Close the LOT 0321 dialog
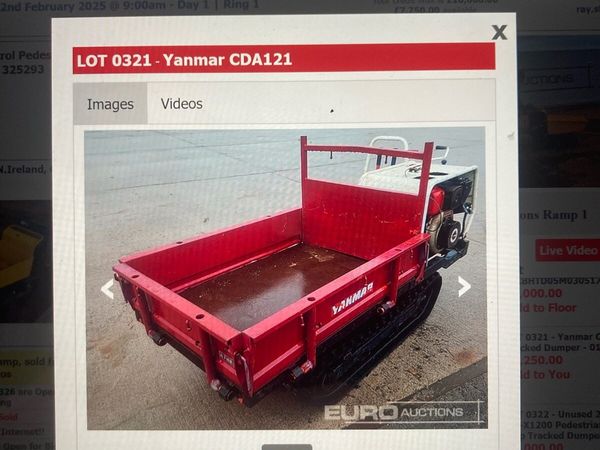Viewport: 600px width, 450px height. (x=499, y=32)
